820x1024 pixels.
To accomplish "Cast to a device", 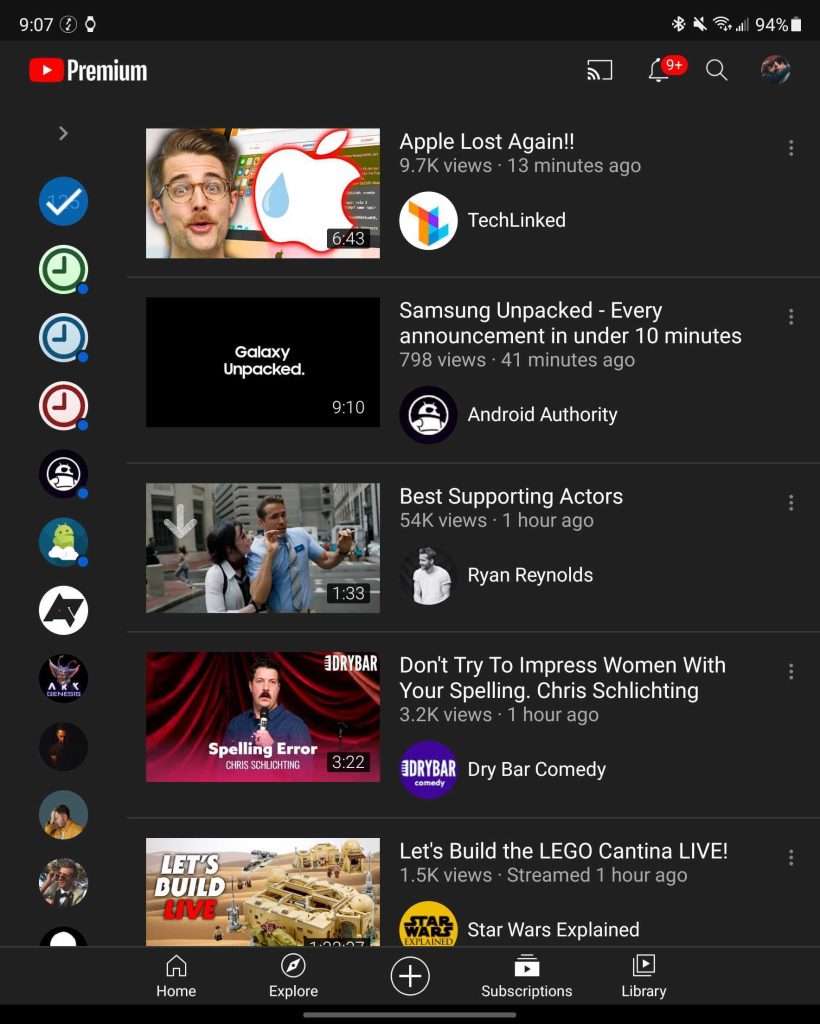I will (x=599, y=70).
